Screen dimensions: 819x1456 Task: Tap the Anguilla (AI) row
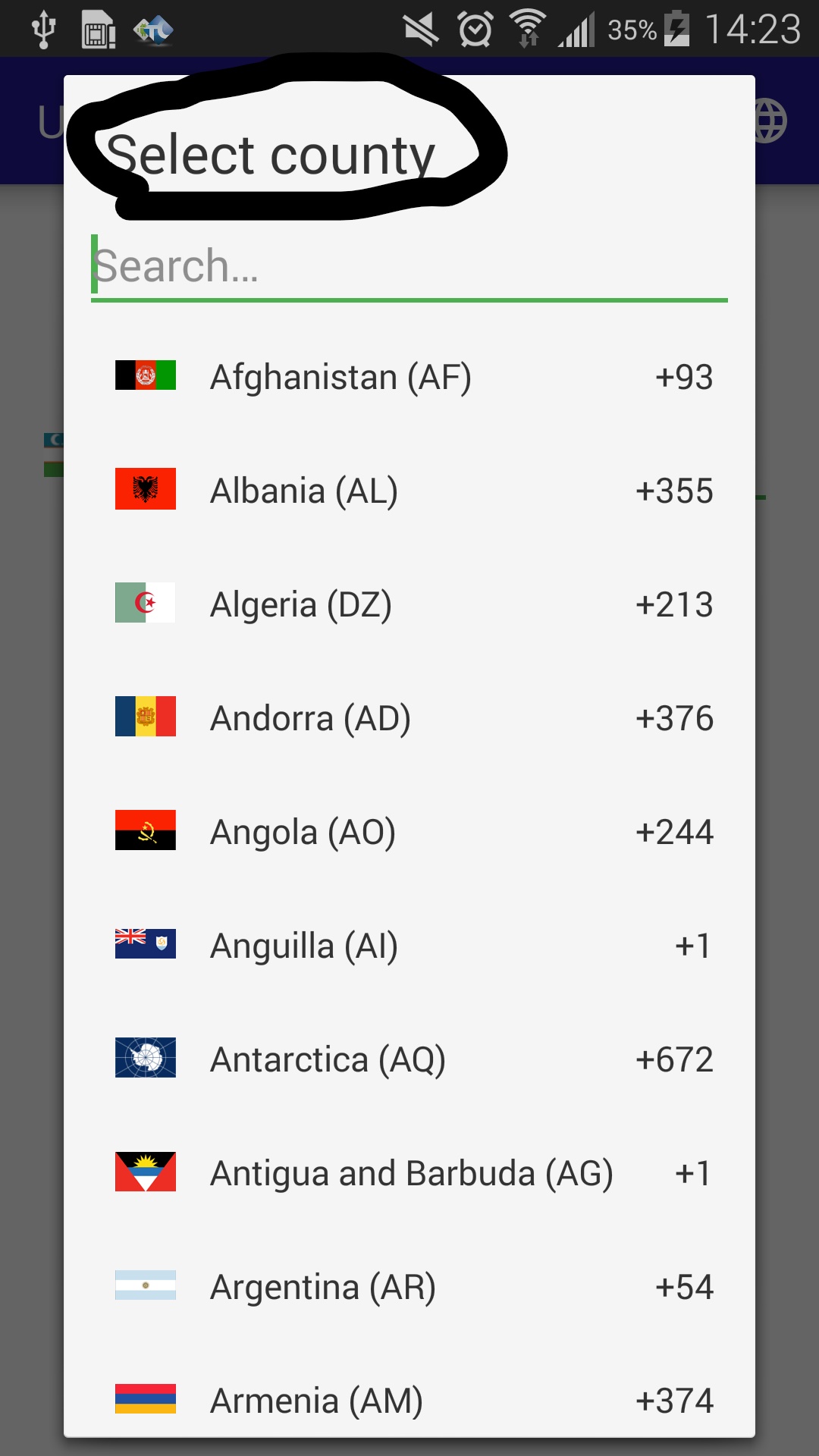tap(409, 946)
